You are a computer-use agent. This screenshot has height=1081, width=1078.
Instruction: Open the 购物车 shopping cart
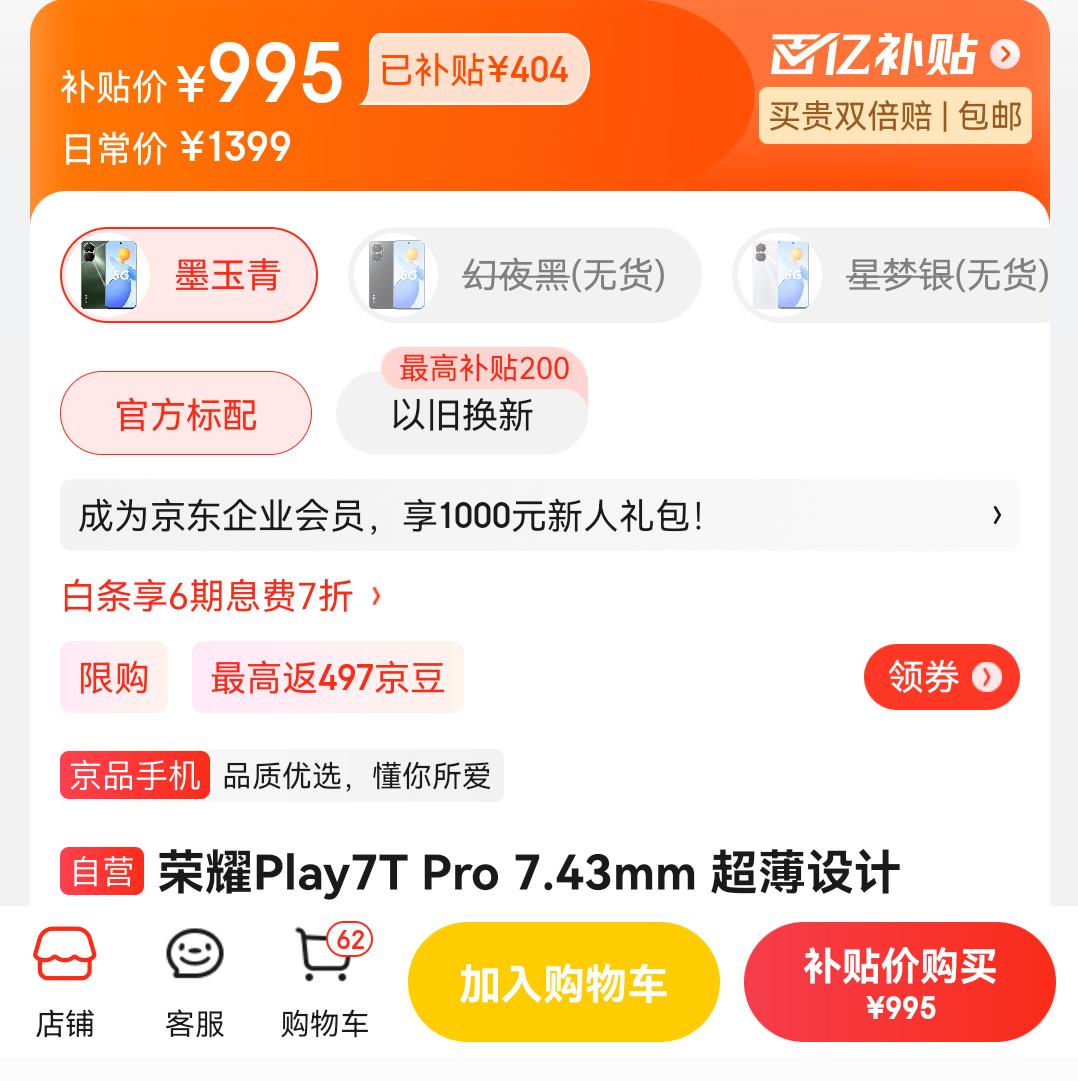tap(325, 982)
